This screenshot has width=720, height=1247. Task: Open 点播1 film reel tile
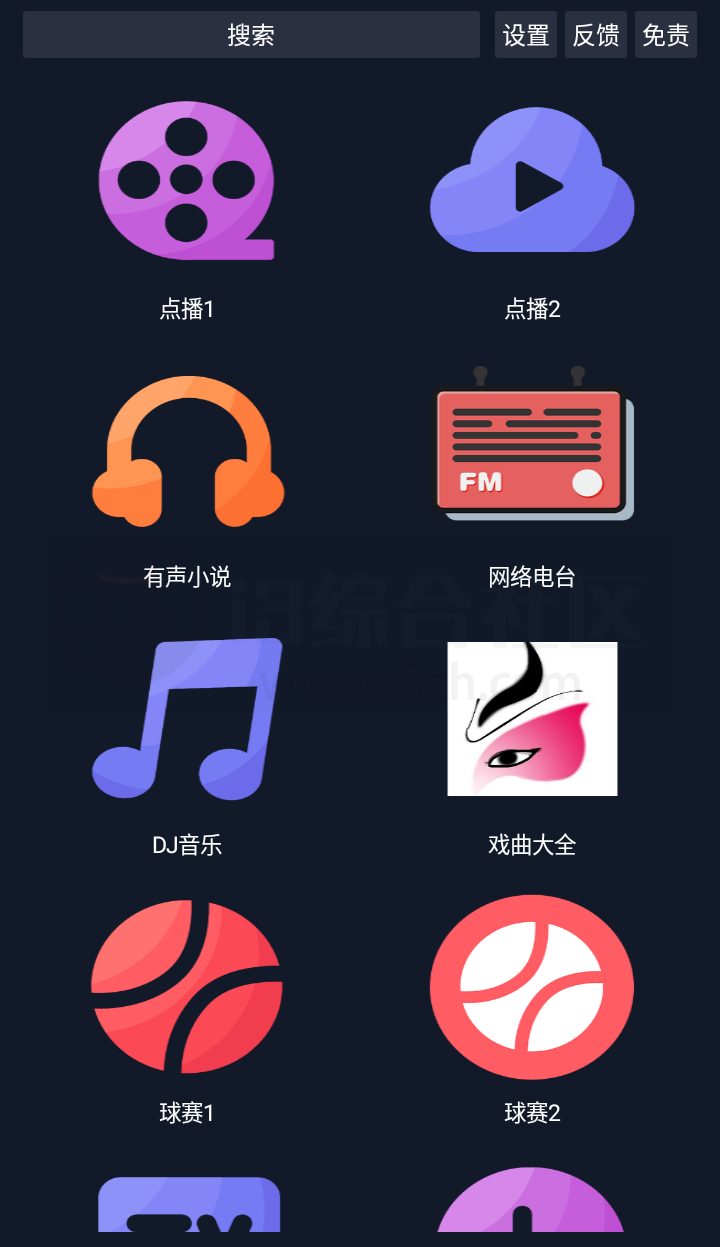[x=187, y=182]
